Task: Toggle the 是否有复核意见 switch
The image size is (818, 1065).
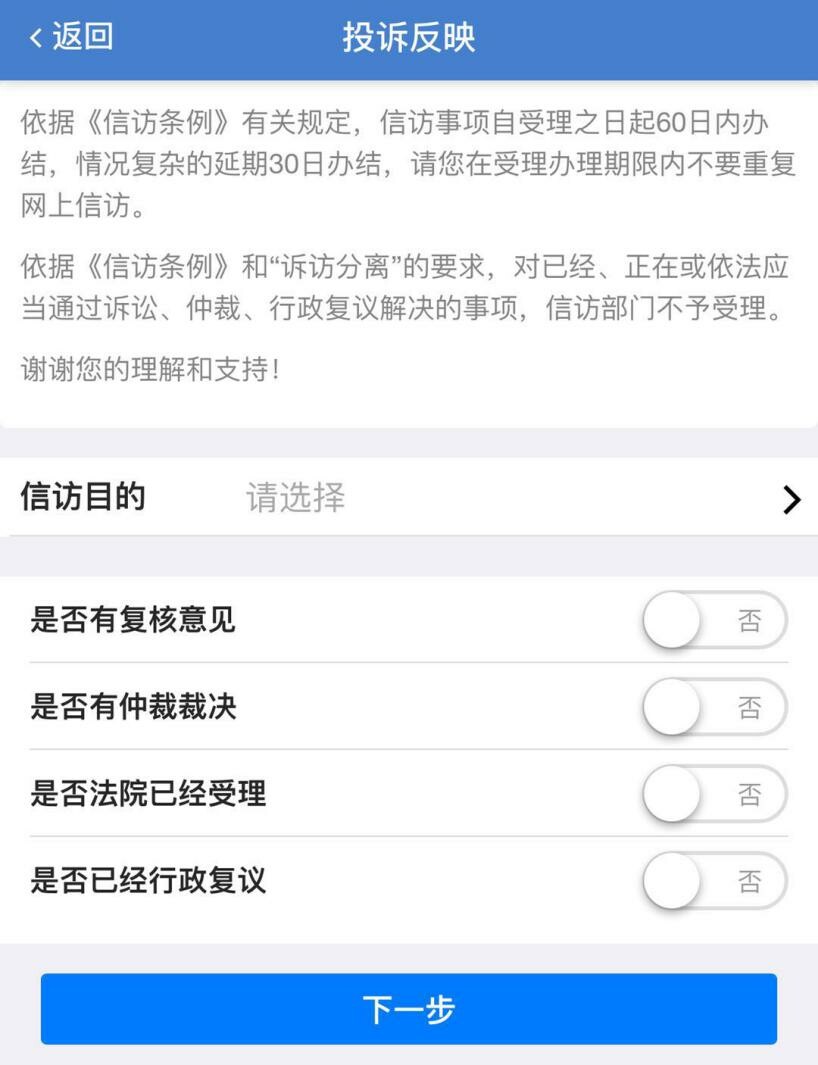Action: (714, 621)
